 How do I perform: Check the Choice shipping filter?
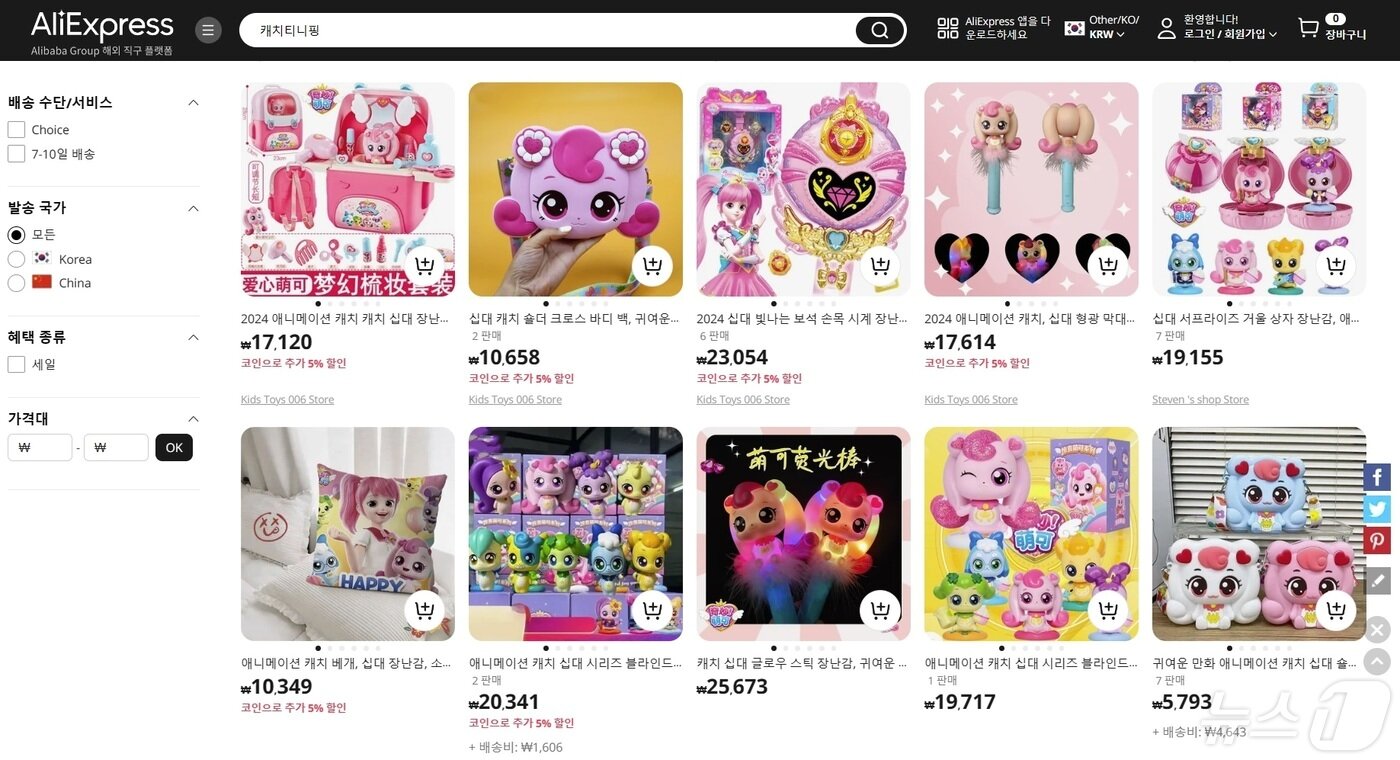[x=16, y=130]
